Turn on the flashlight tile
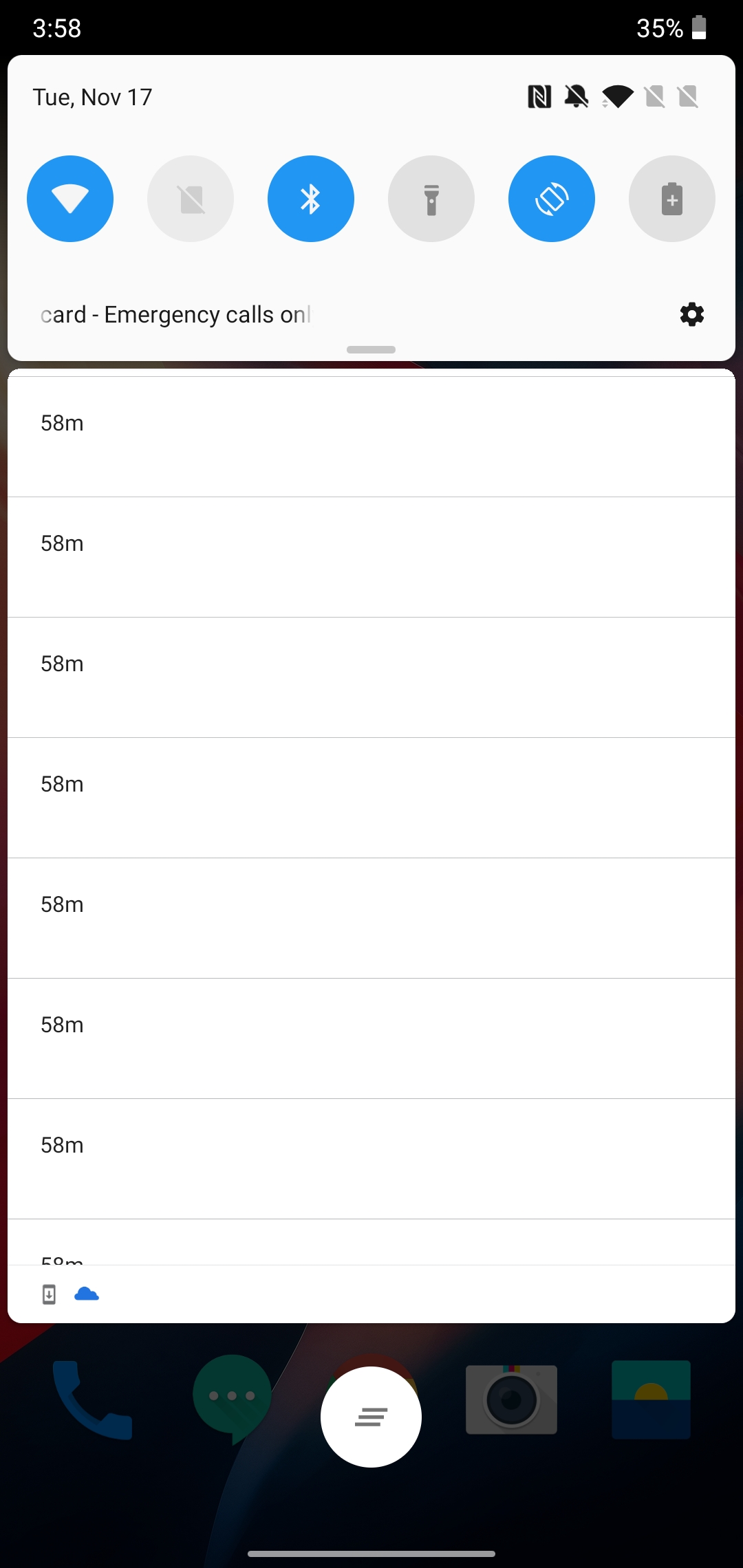 pos(431,198)
